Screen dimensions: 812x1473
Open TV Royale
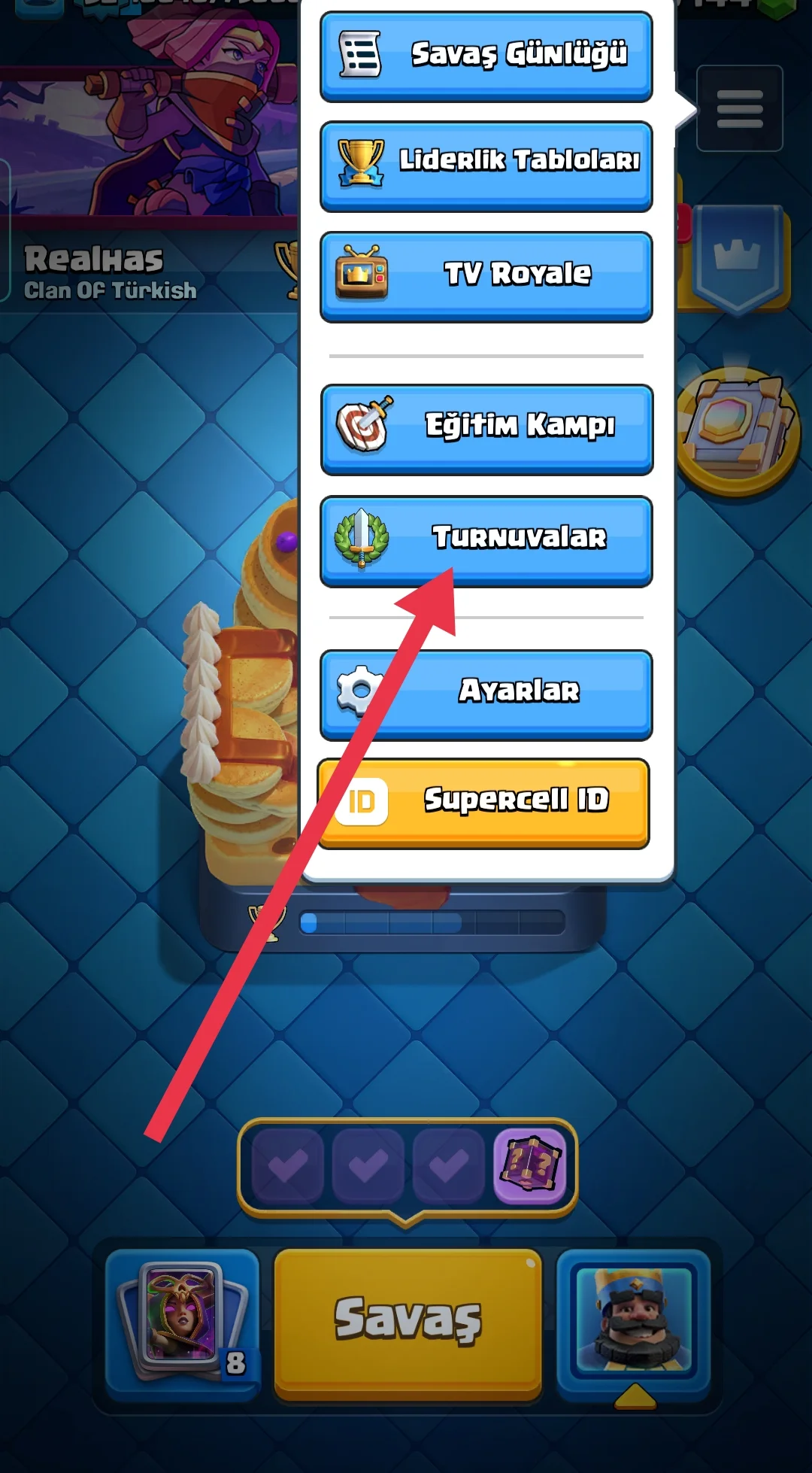pos(486,276)
